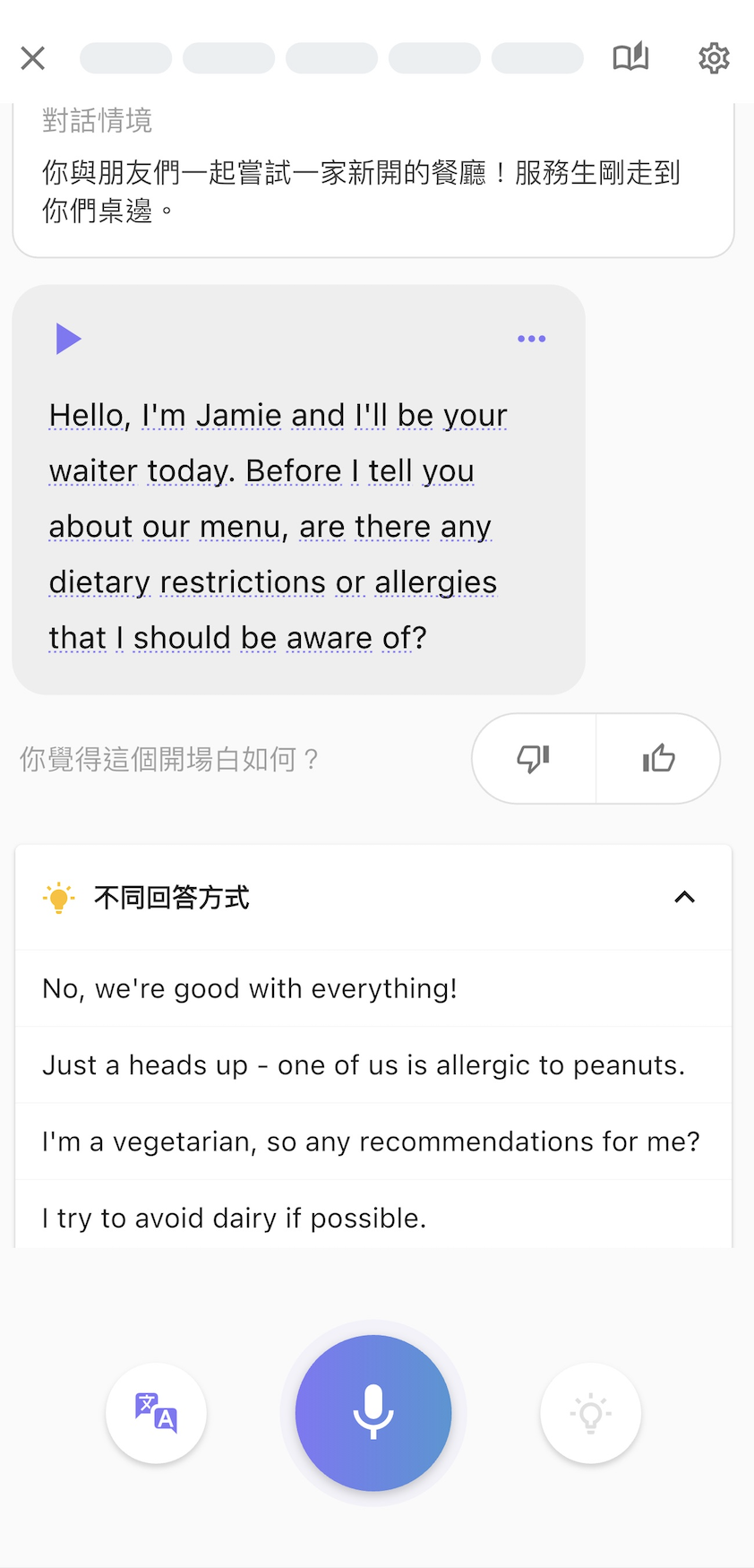Tap the word 'waiter' in the message
Image resolution: width=754 pixels, height=1568 pixels.
92,470
